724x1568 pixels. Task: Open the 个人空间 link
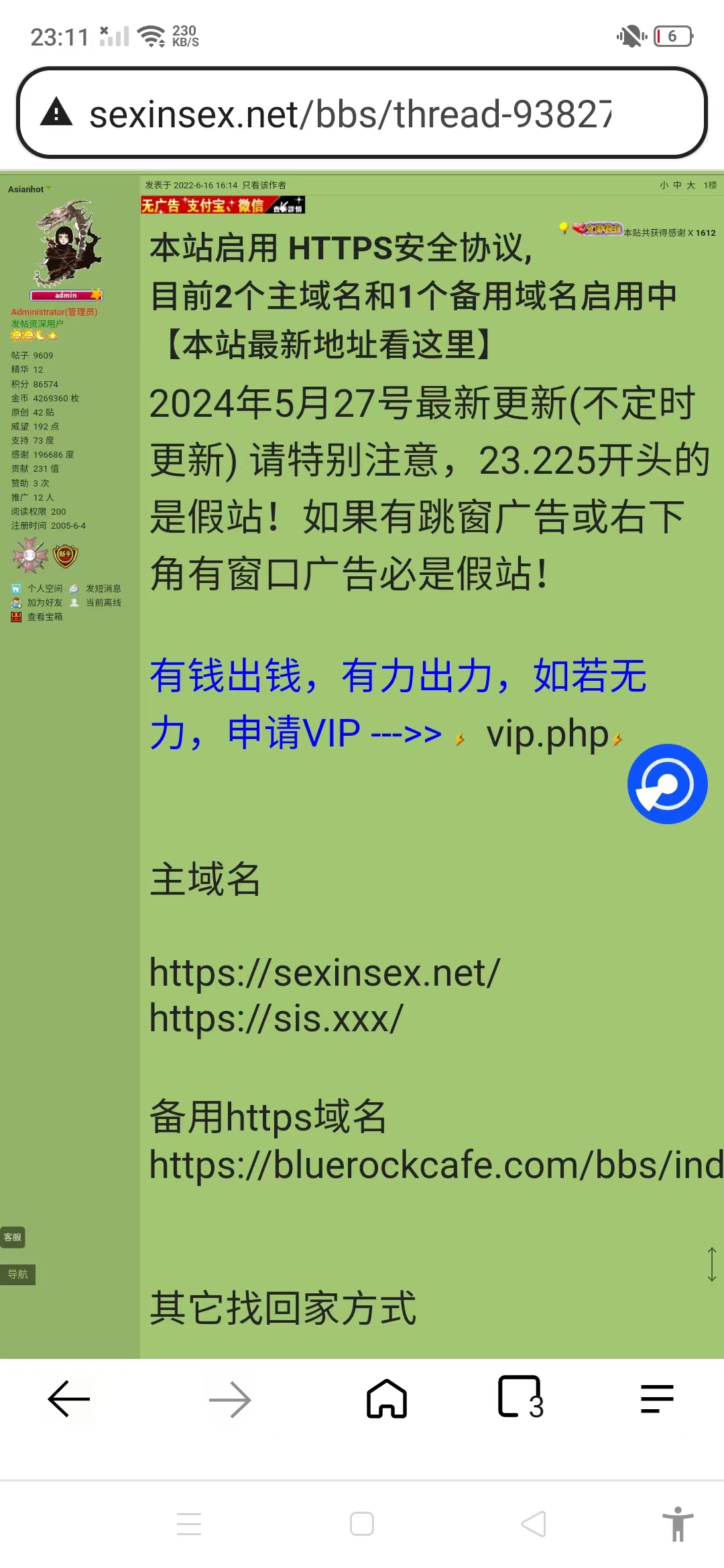44,588
